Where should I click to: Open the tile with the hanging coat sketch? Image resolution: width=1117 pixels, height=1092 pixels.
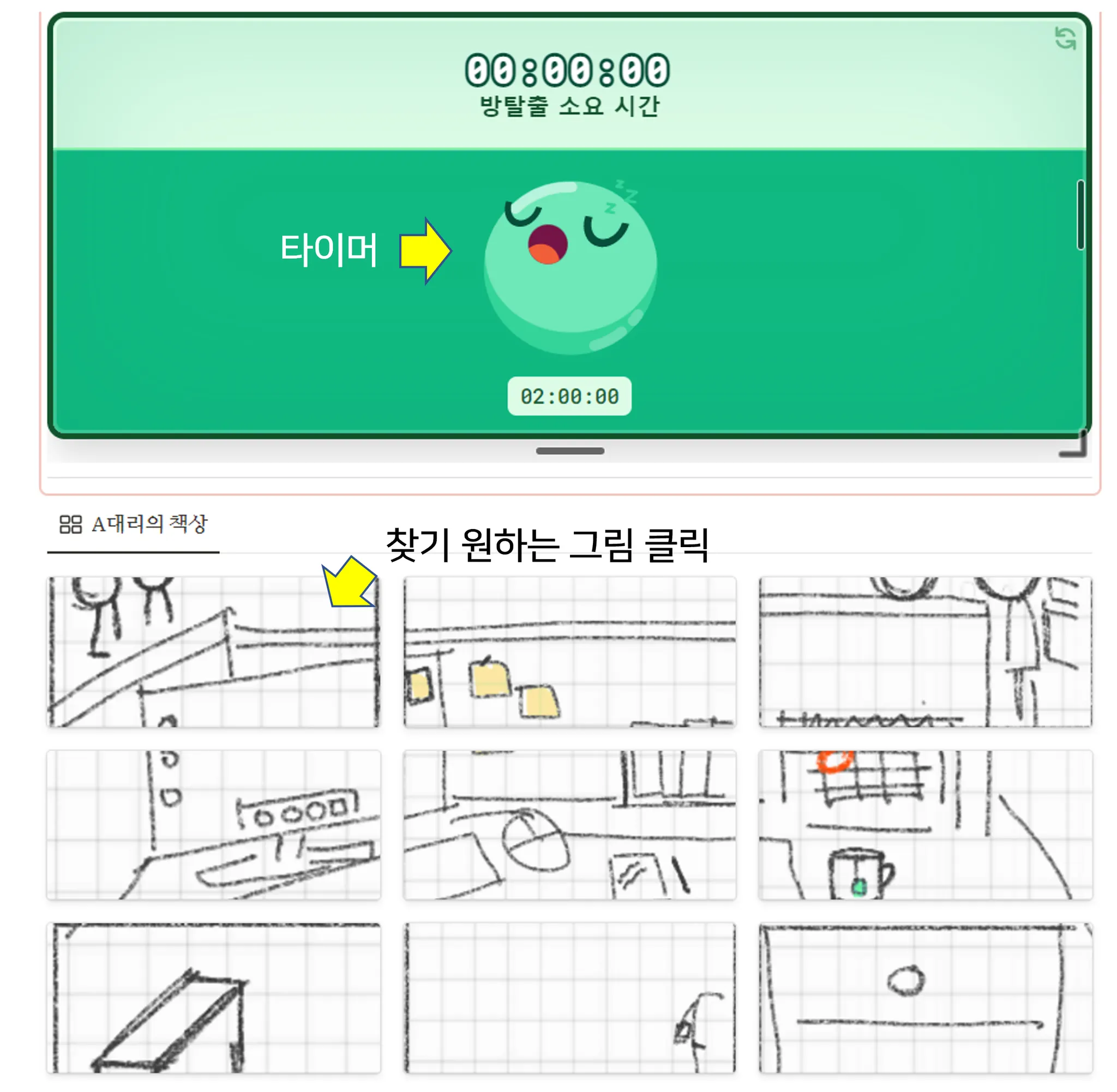925,652
